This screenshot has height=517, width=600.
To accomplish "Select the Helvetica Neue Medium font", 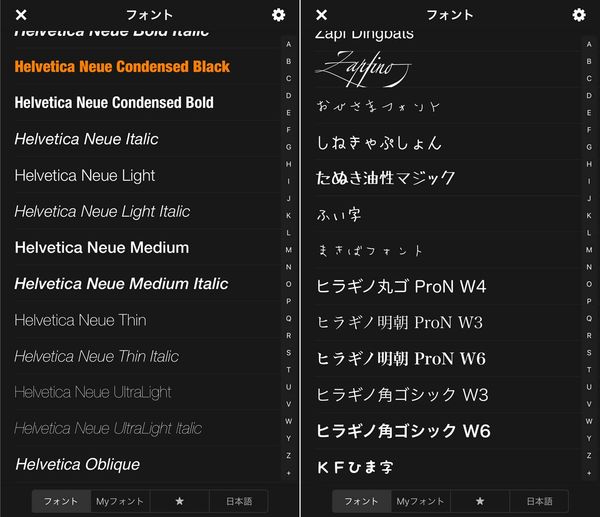I will pos(102,248).
